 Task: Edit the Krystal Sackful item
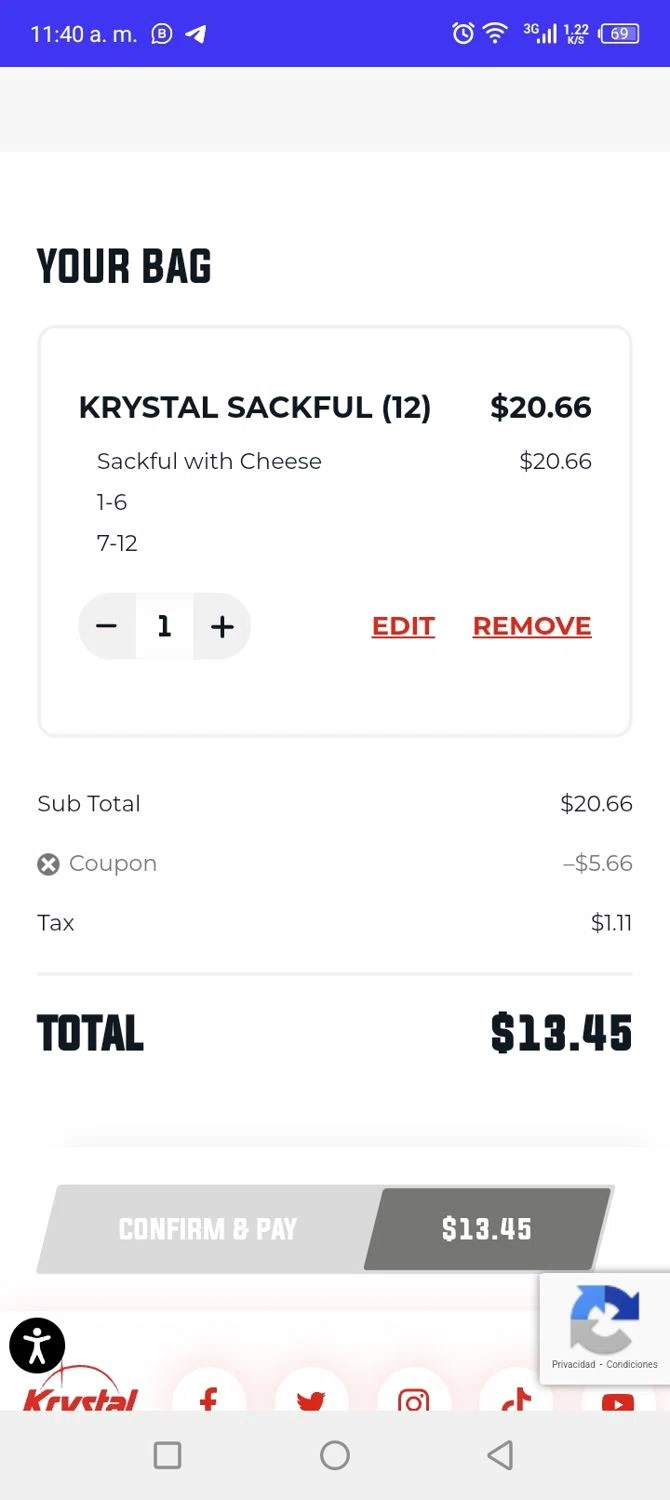click(403, 626)
